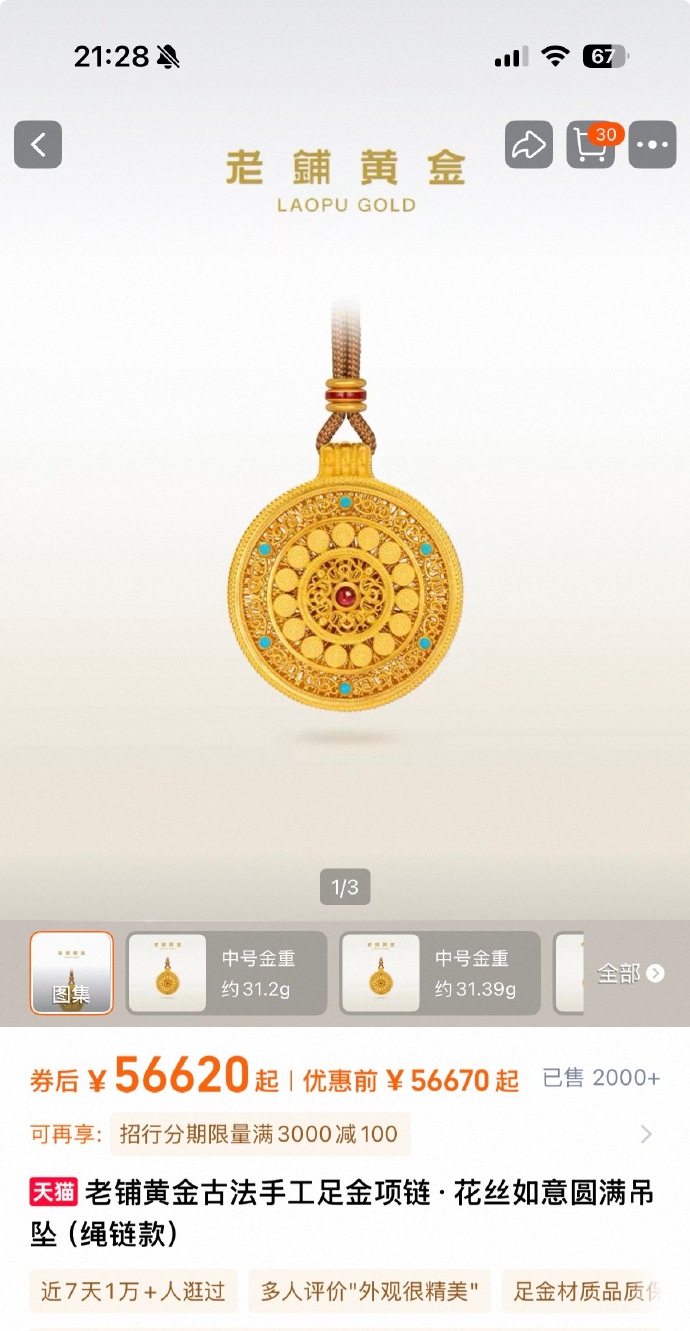Expand the 招行分期 discount offer row
Image resolution: width=690 pixels, height=1331 pixels.
pyautogui.click(x=645, y=1134)
